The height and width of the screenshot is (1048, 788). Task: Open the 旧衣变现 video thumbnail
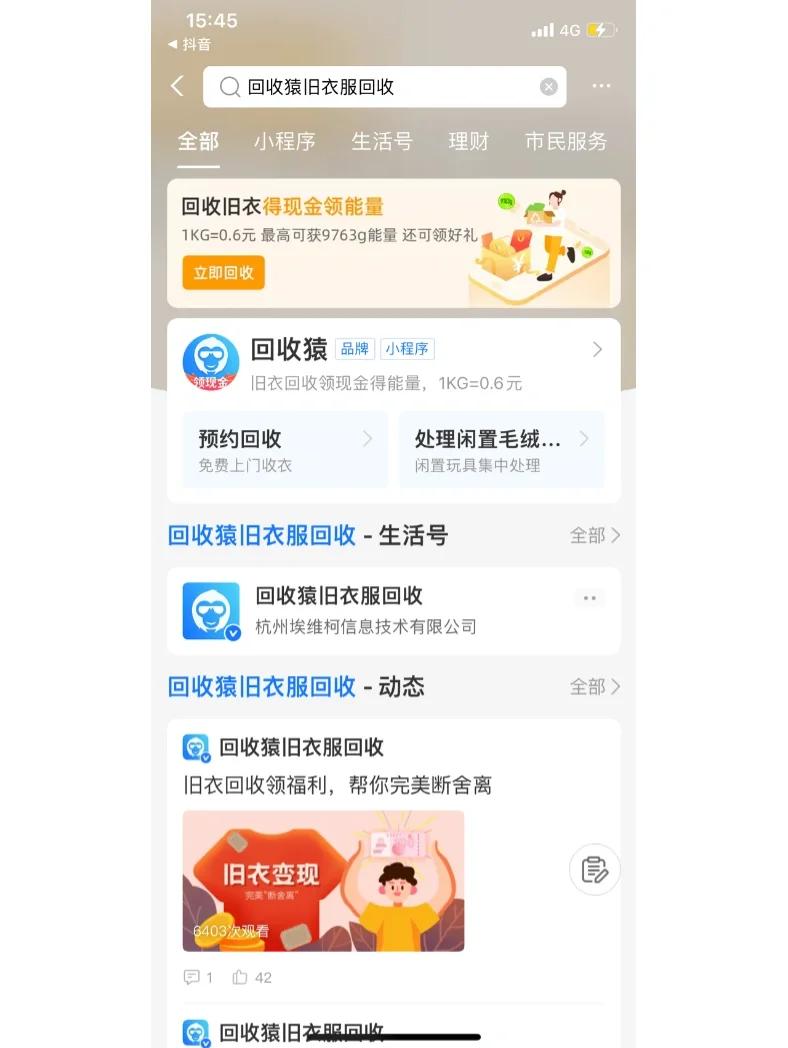[x=323, y=880]
